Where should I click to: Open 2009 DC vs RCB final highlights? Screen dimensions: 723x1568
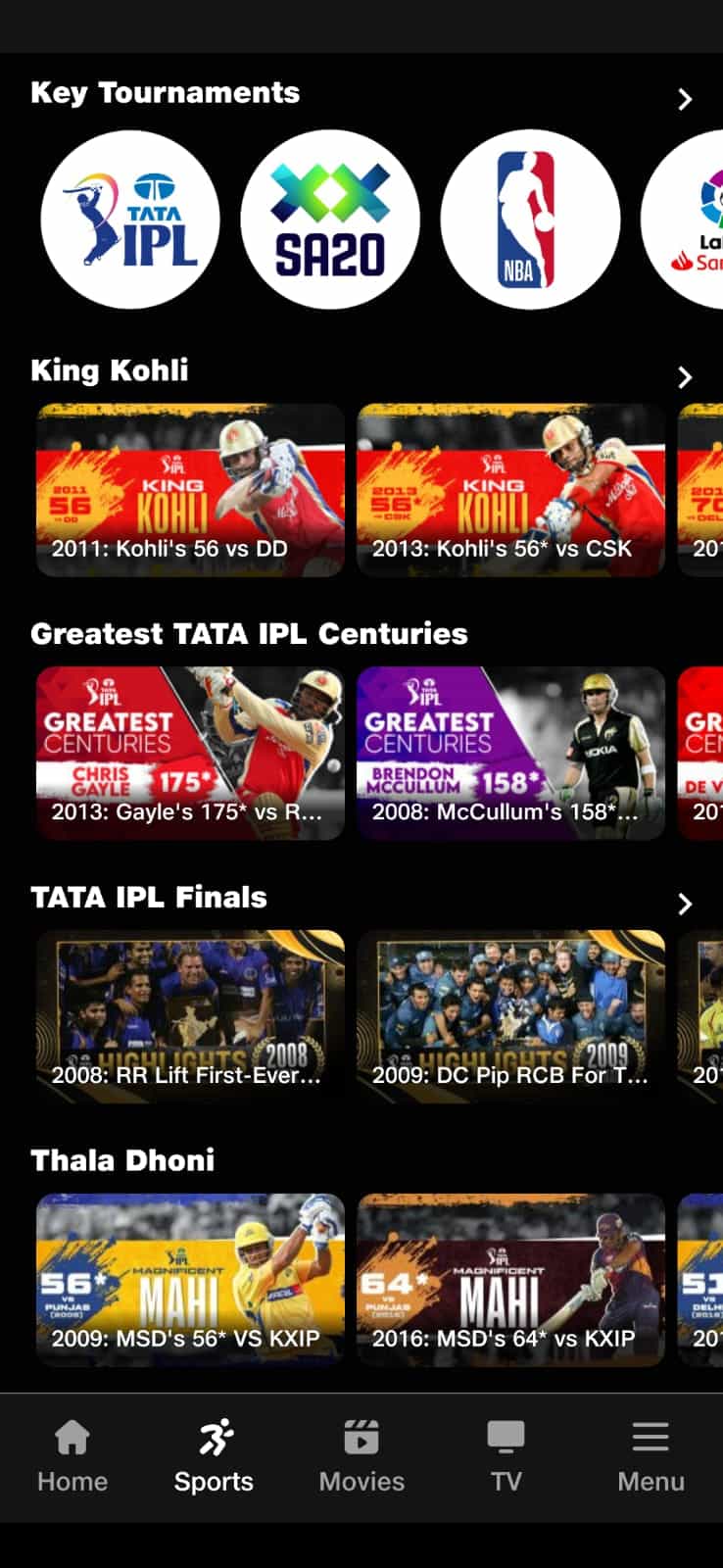pos(510,1016)
